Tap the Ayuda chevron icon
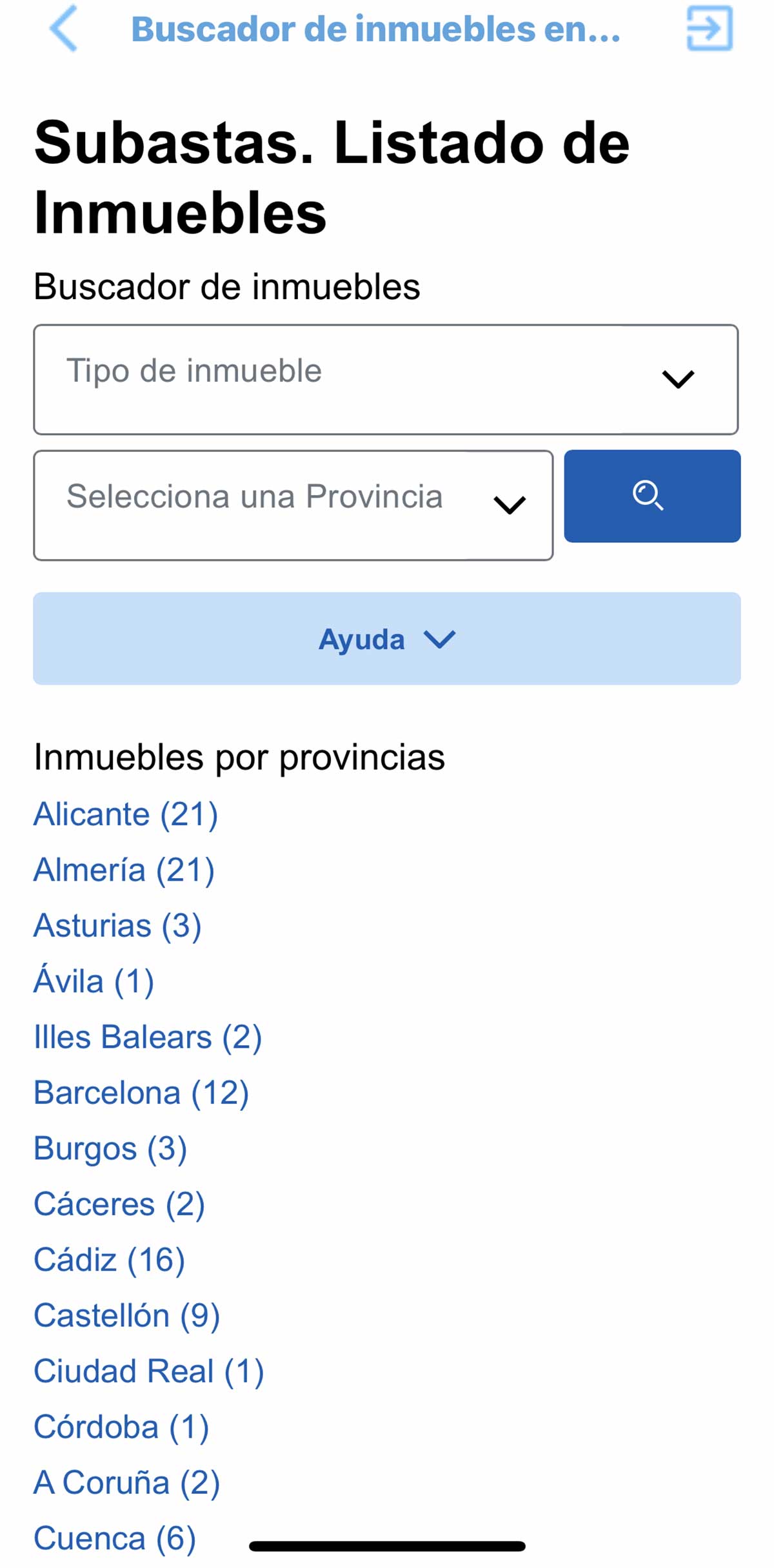Image resolution: width=774 pixels, height=1568 pixels. coord(441,639)
